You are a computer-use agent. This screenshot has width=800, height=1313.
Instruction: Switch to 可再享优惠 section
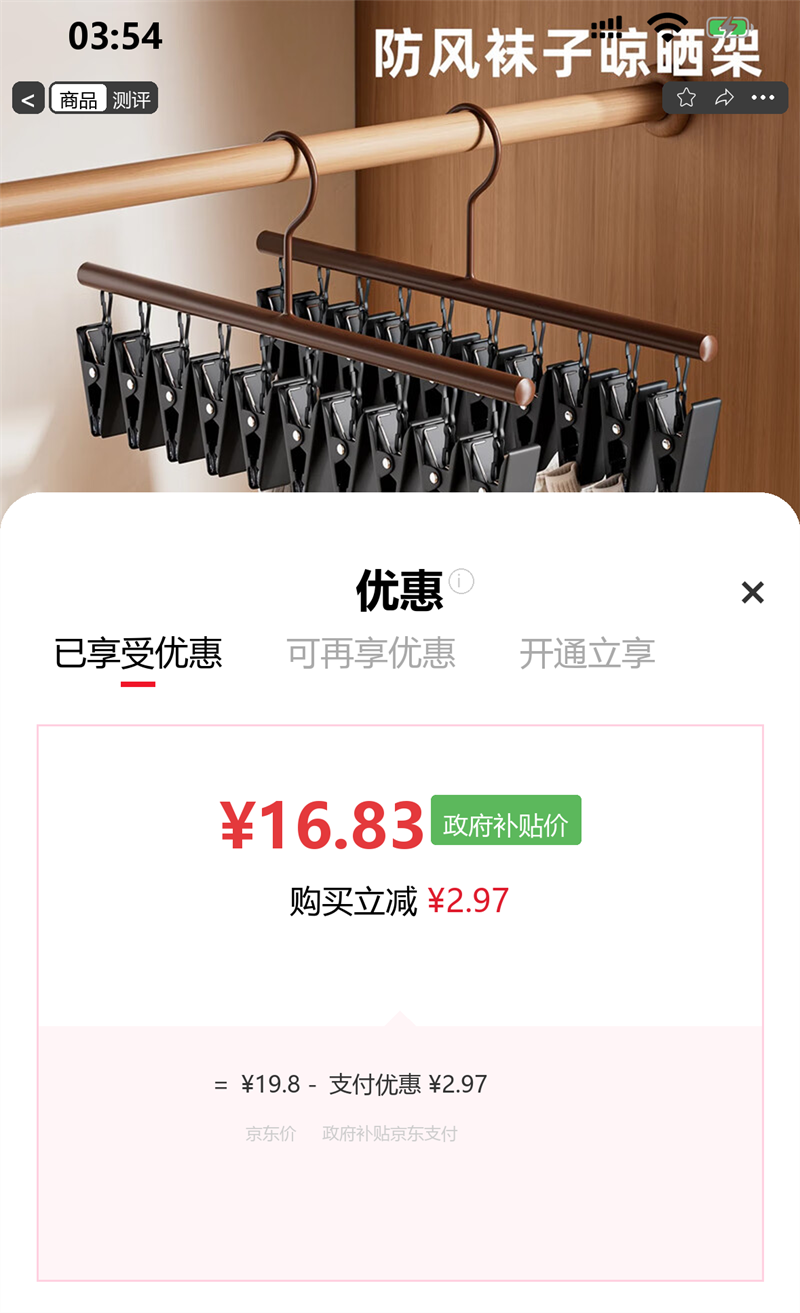click(374, 653)
